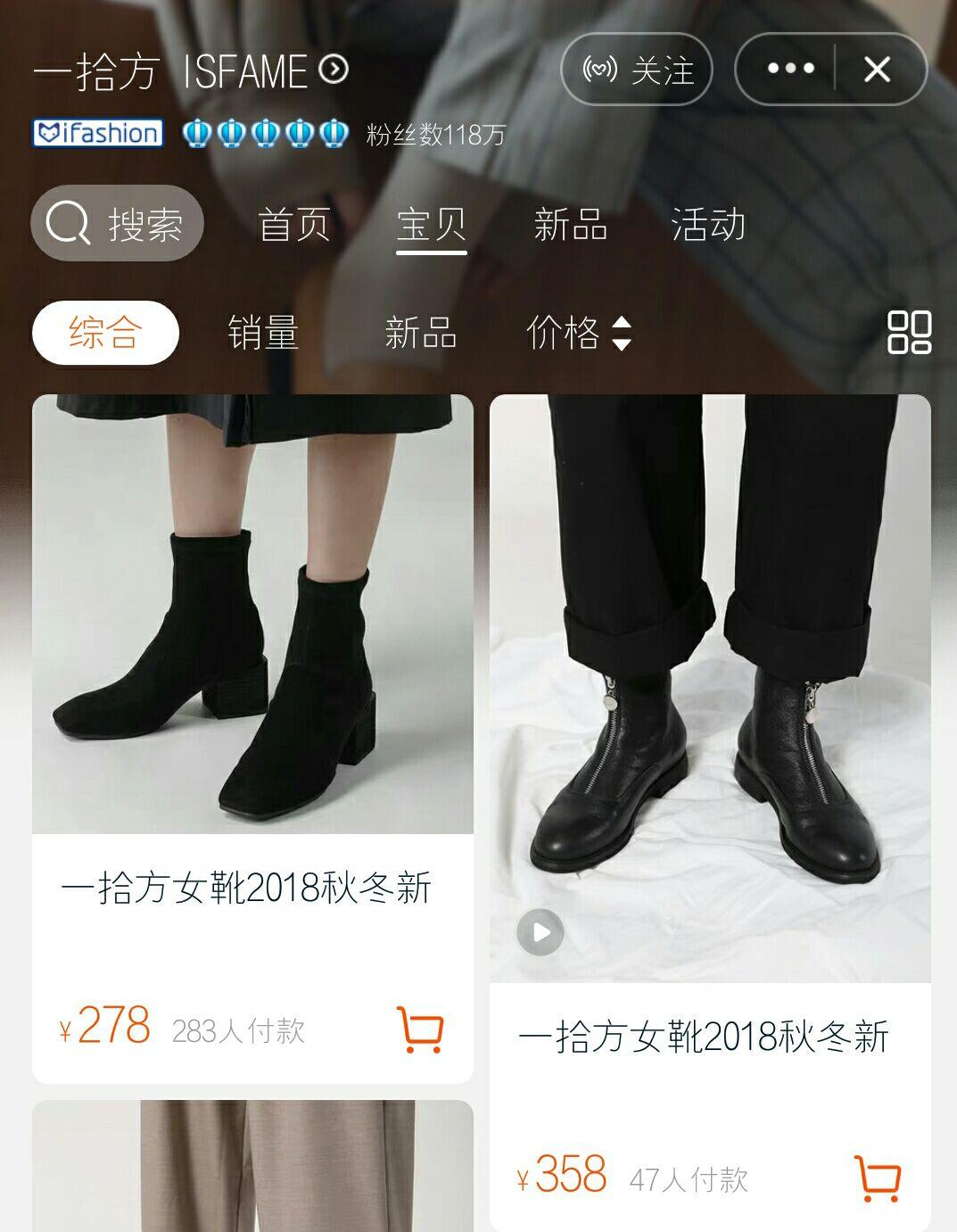Image resolution: width=957 pixels, height=1232 pixels.
Task: Open the beige trousers product card
Action: click(252, 1167)
